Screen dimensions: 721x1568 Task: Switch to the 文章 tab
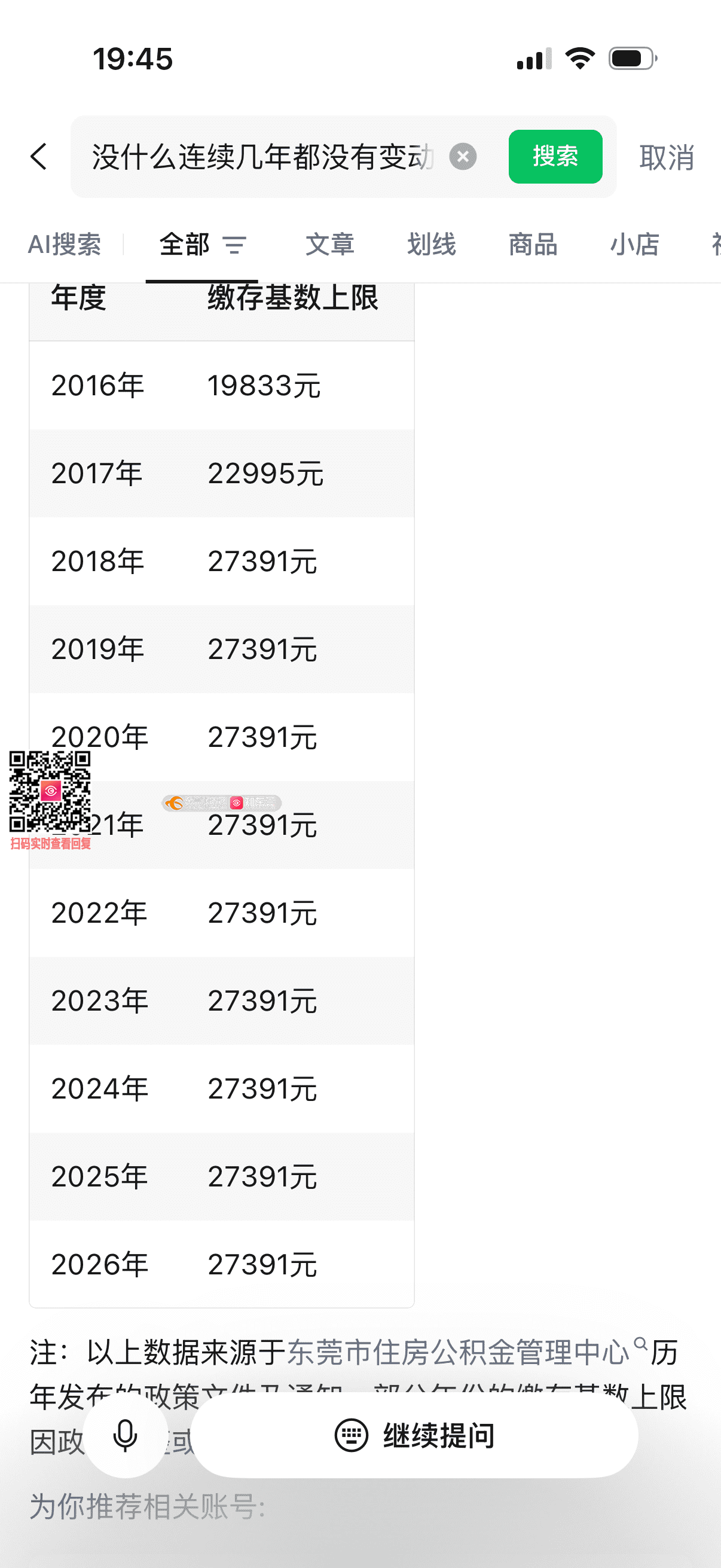330,245
